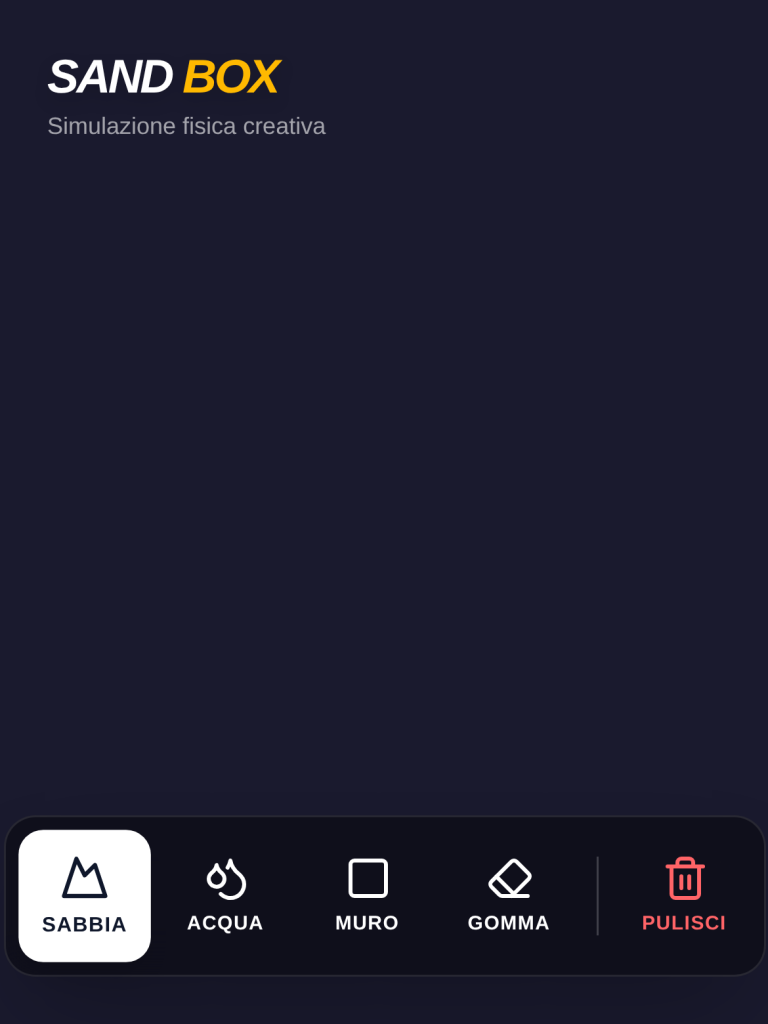Choose the Muro wall tool

click(367, 895)
